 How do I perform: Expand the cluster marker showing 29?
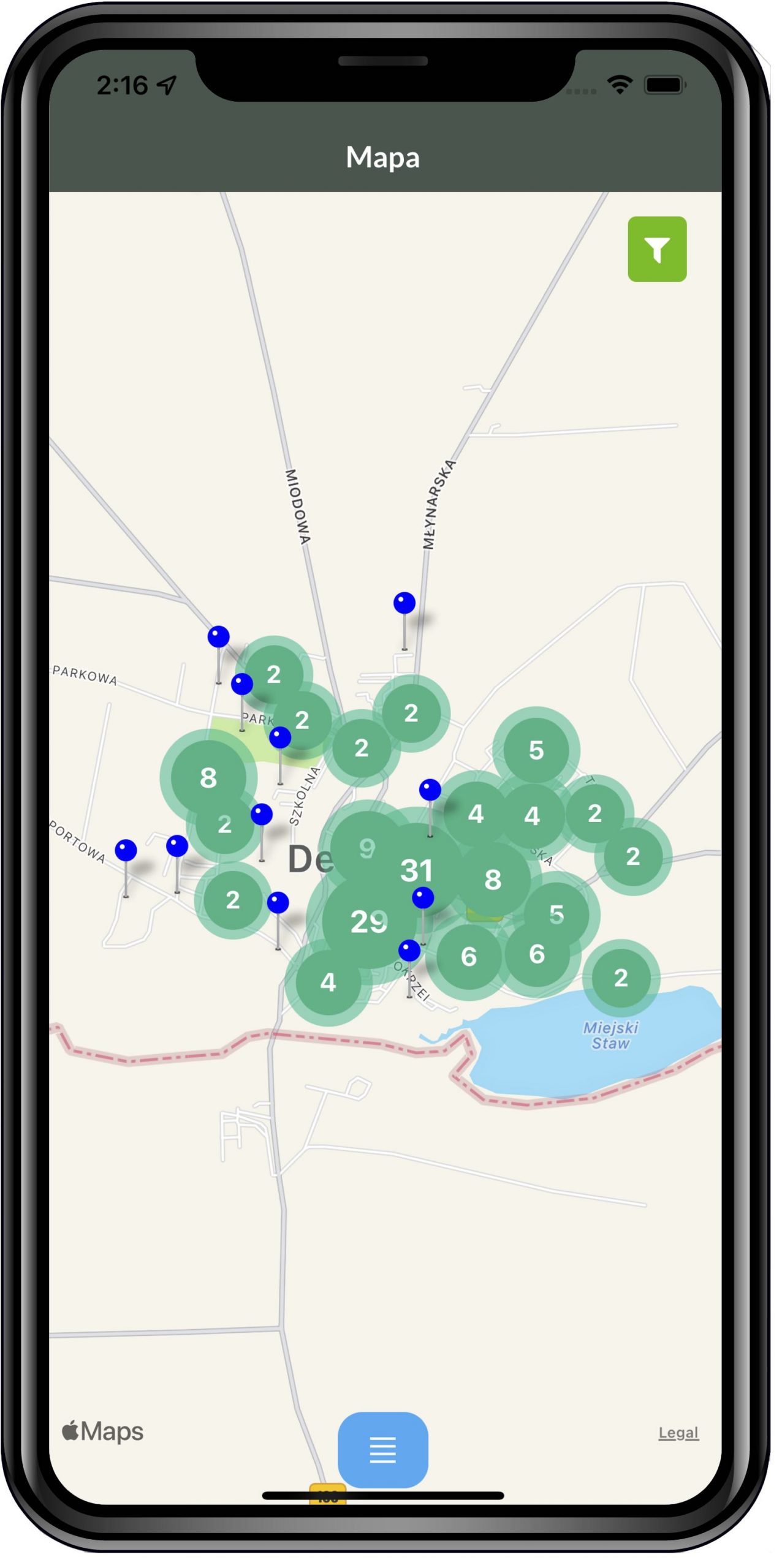pyautogui.click(x=368, y=921)
